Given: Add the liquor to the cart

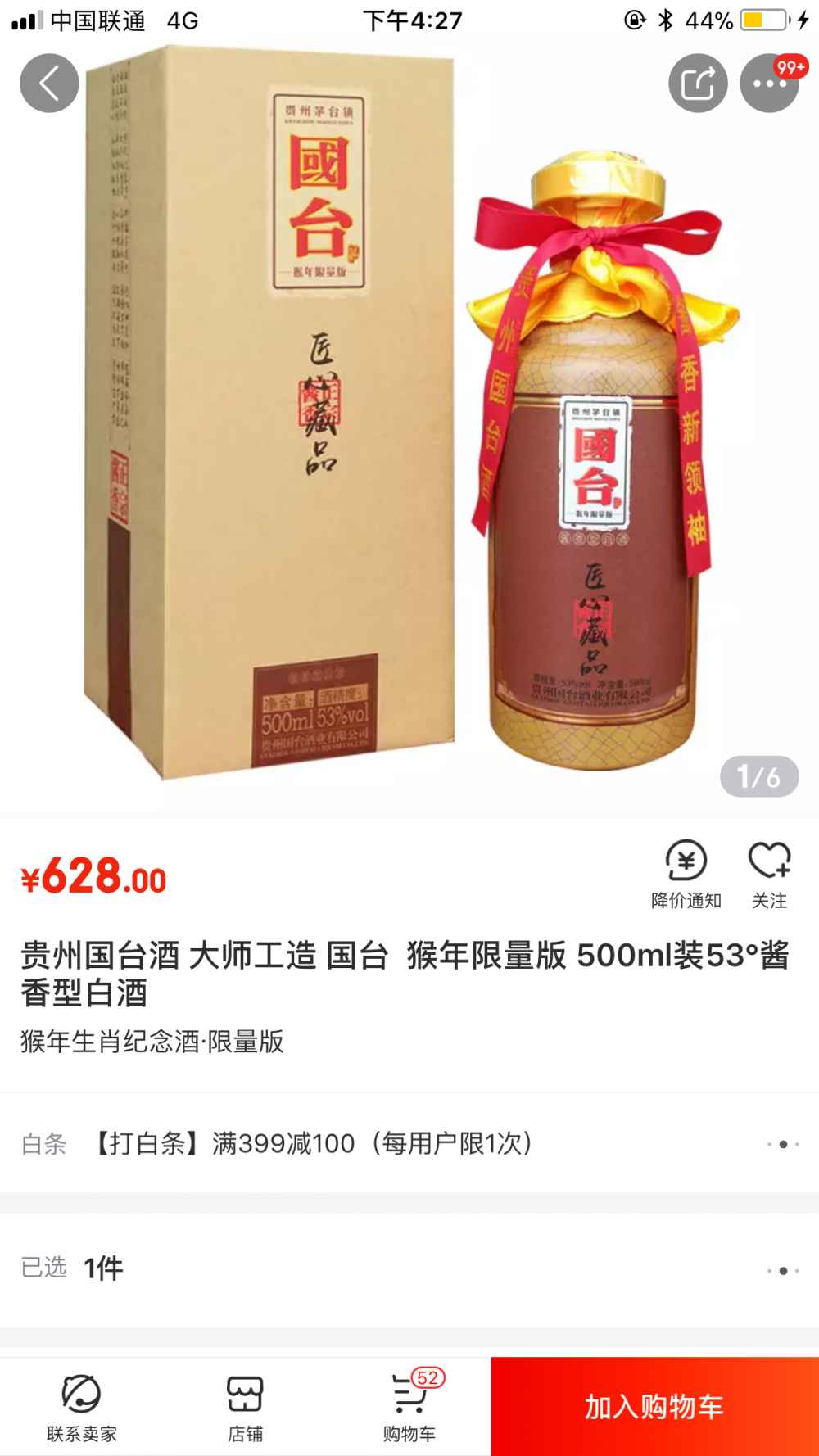Looking at the screenshot, I should coord(654,1407).
